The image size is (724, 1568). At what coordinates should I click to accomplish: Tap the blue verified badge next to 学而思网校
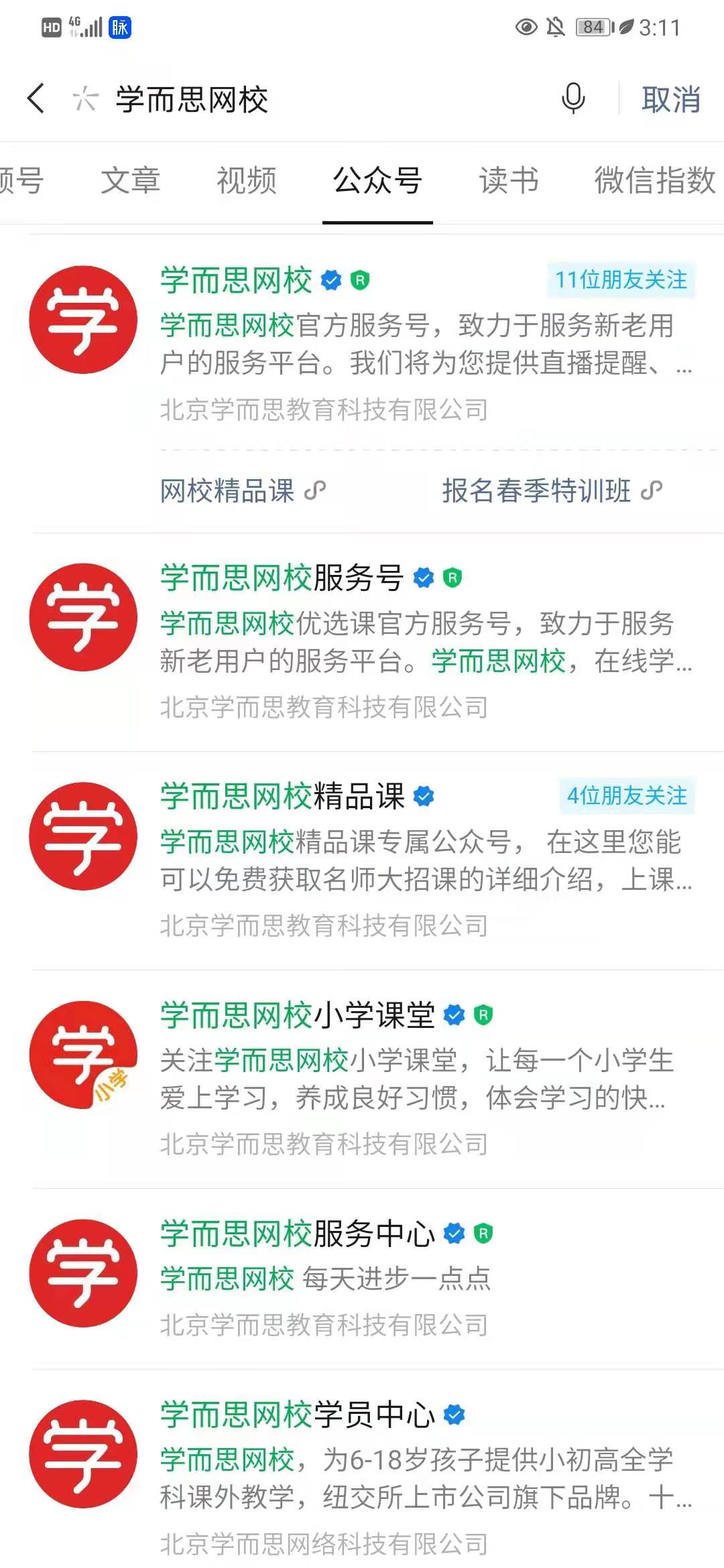[x=331, y=281]
